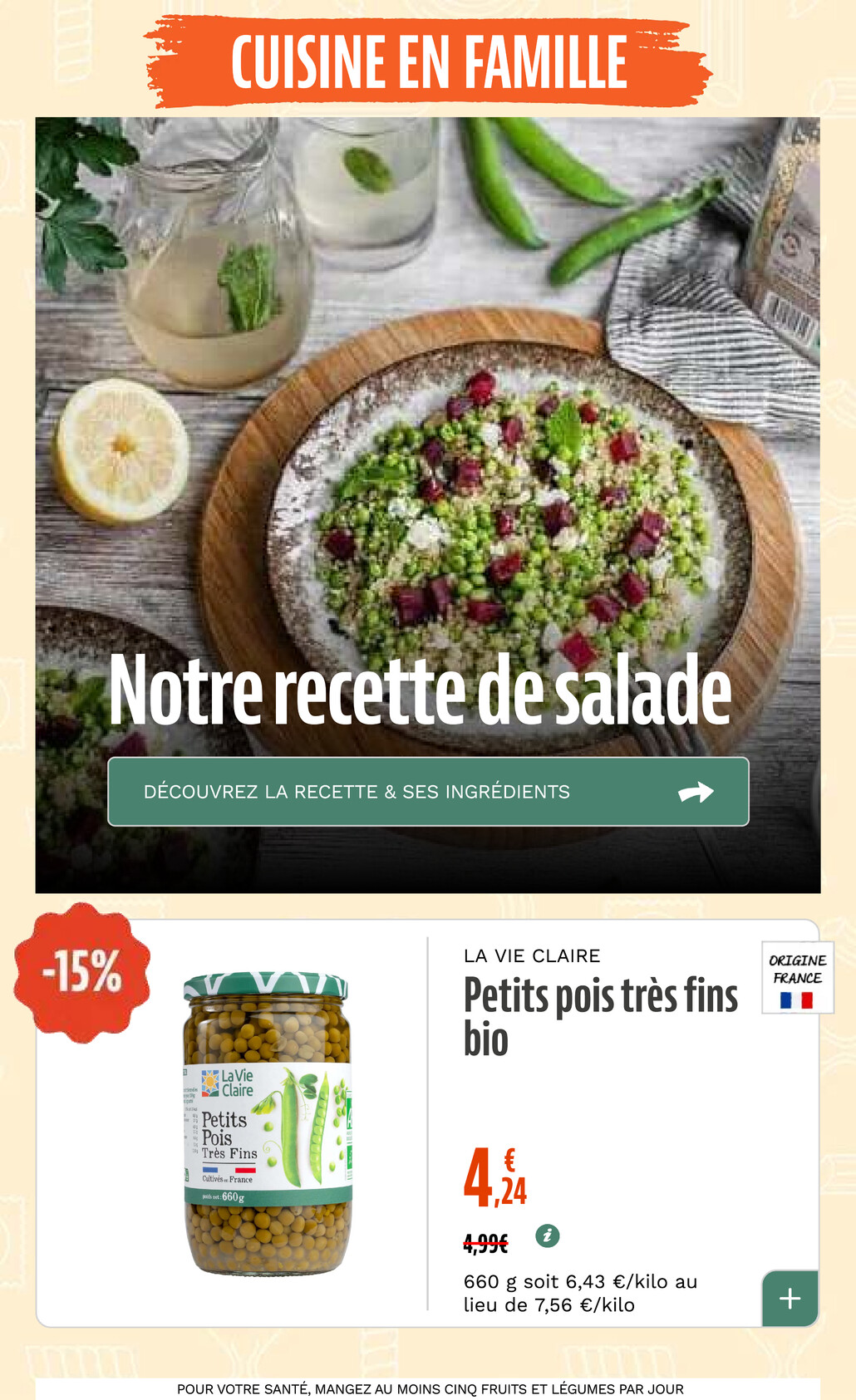Add Petits pois très fins bio with plus button
The image size is (856, 1400).
pyautogui.click(x=790, y=1298)
